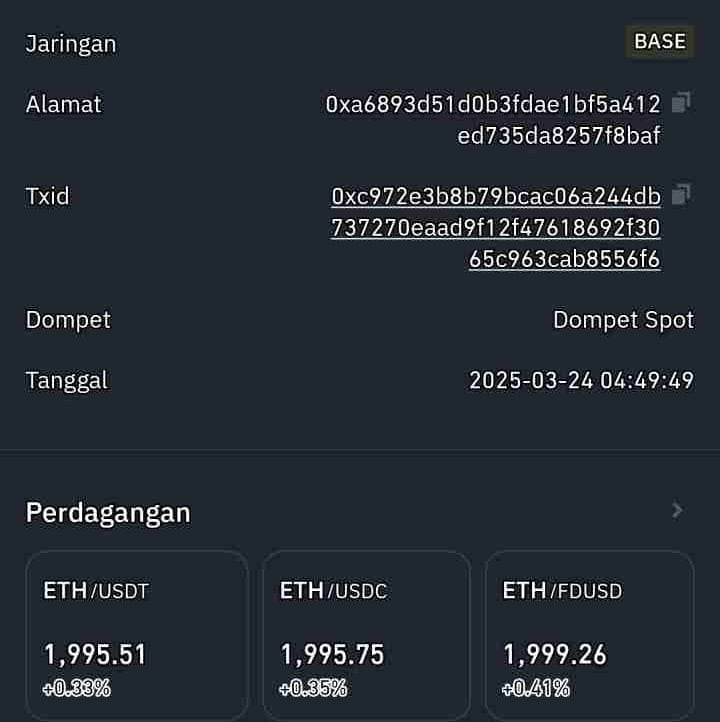
Task: Expand the Perdagangan section chevron
Action: point(677,511)
